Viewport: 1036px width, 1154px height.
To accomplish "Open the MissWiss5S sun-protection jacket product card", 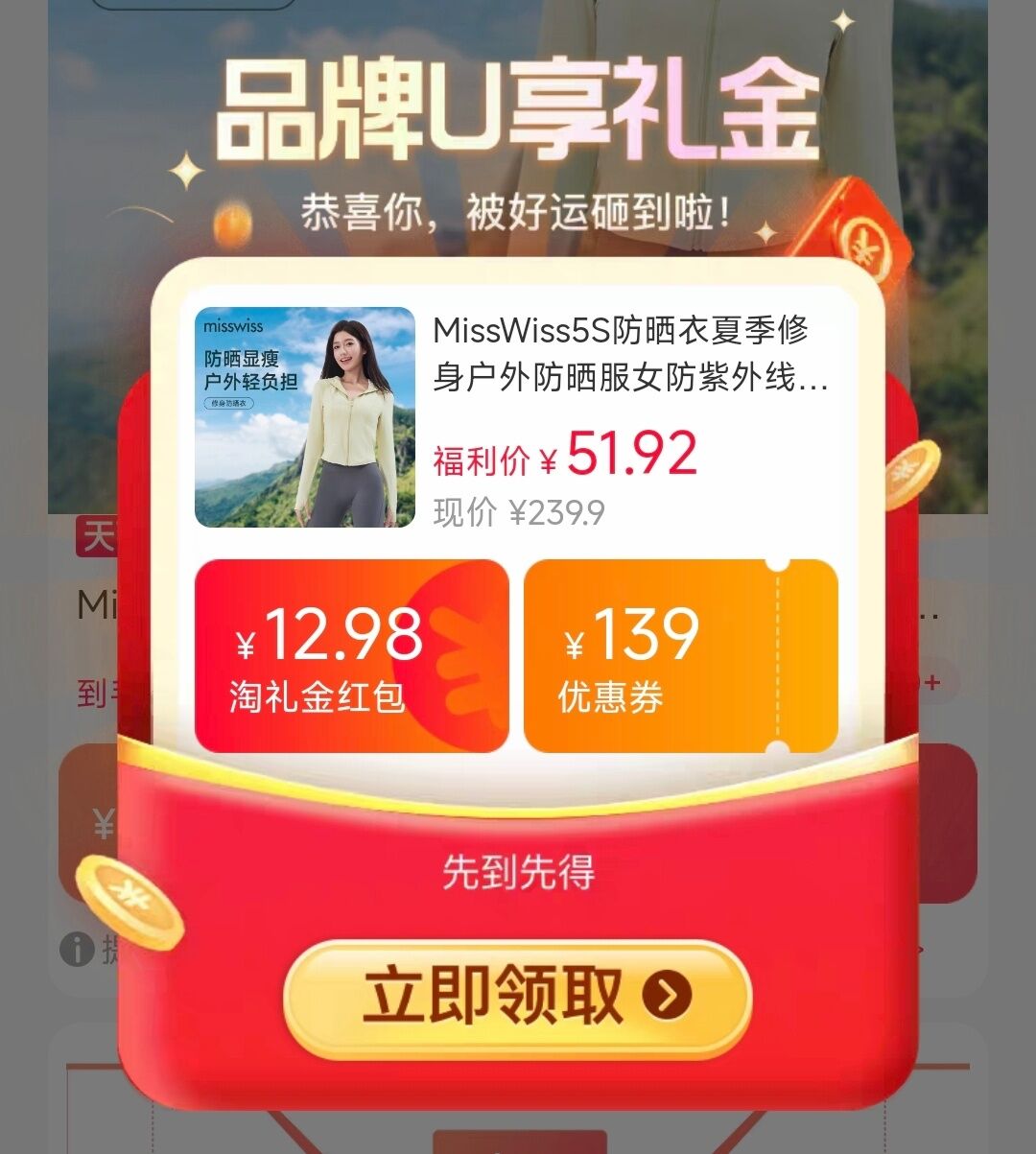I will 518,417.
